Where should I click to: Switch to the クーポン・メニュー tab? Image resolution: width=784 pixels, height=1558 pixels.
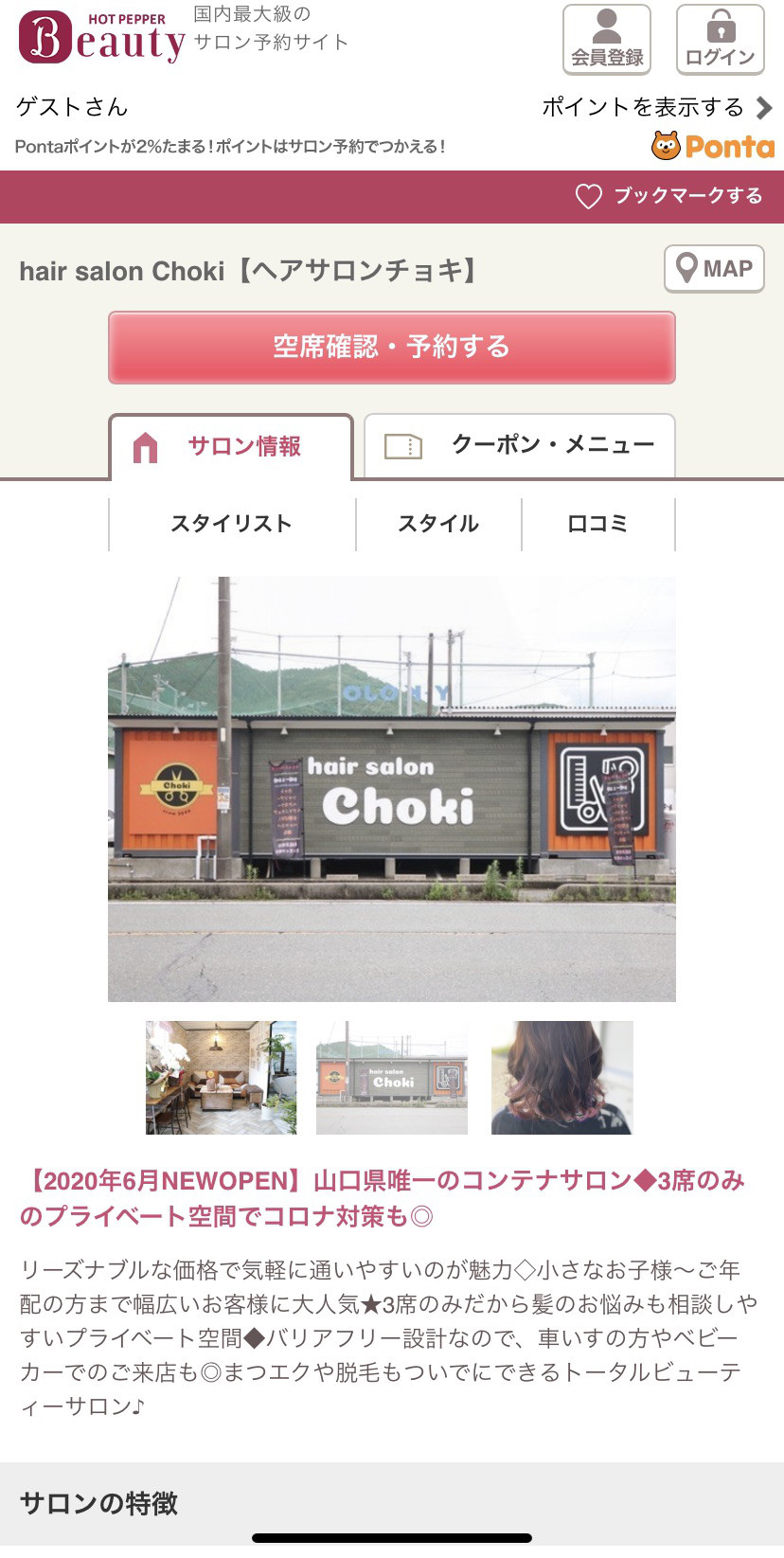pos(520,445)
